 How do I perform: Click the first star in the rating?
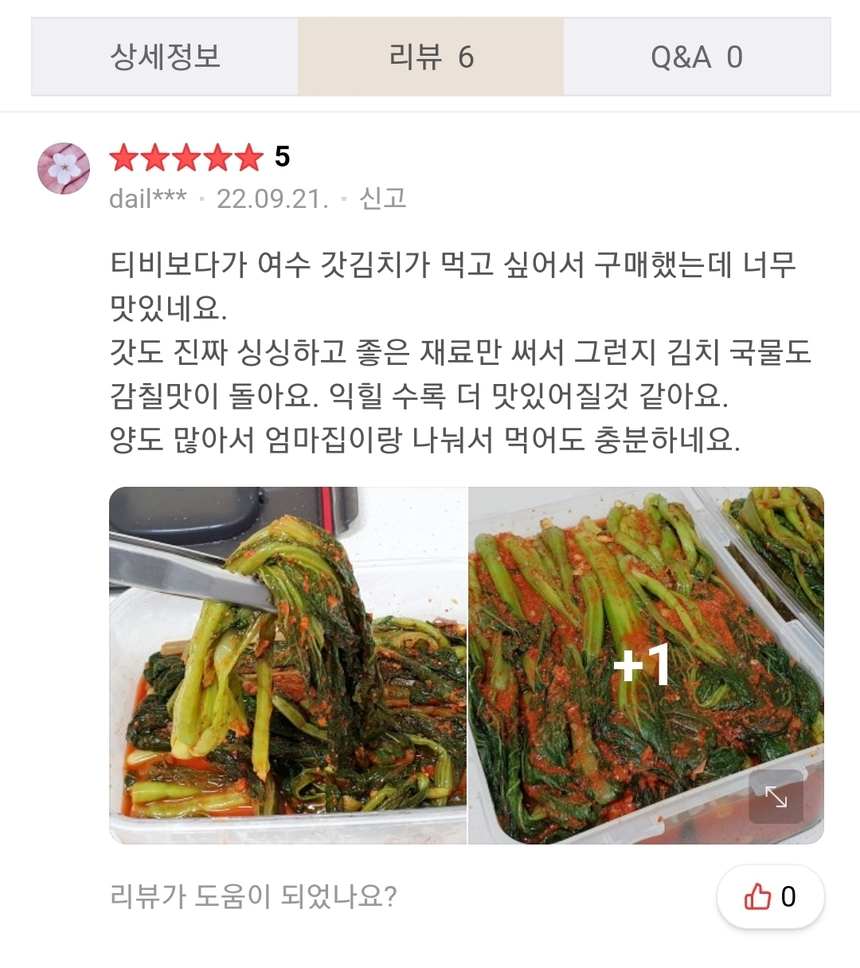122,159
